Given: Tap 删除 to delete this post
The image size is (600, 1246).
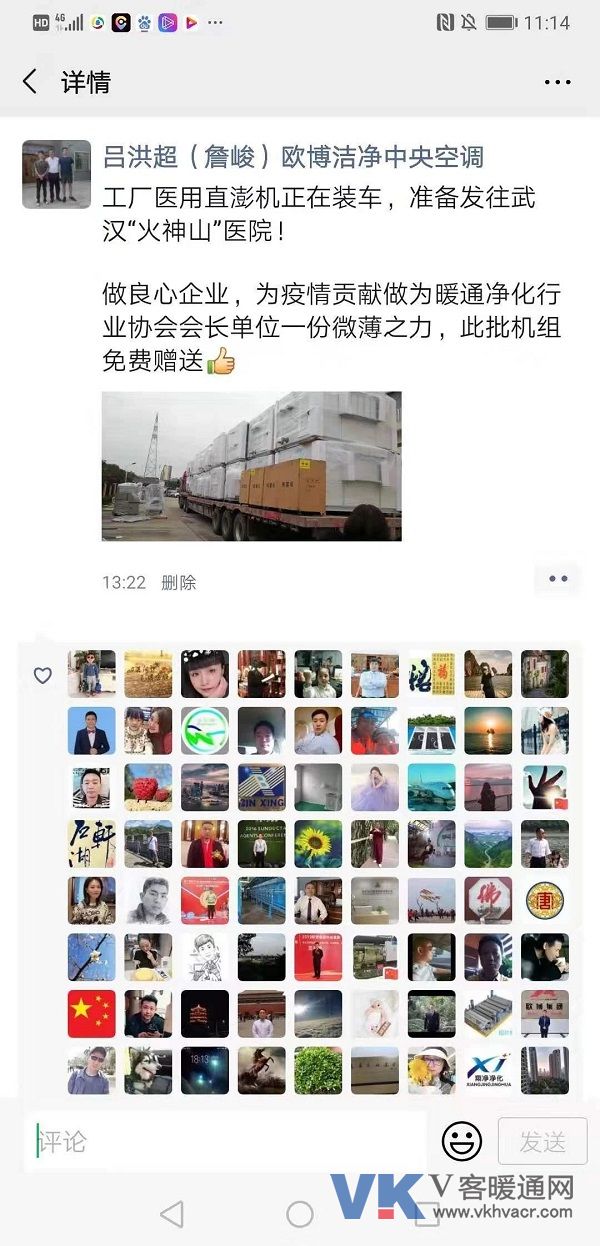Looking at the screenshot, I should (178, 582).
